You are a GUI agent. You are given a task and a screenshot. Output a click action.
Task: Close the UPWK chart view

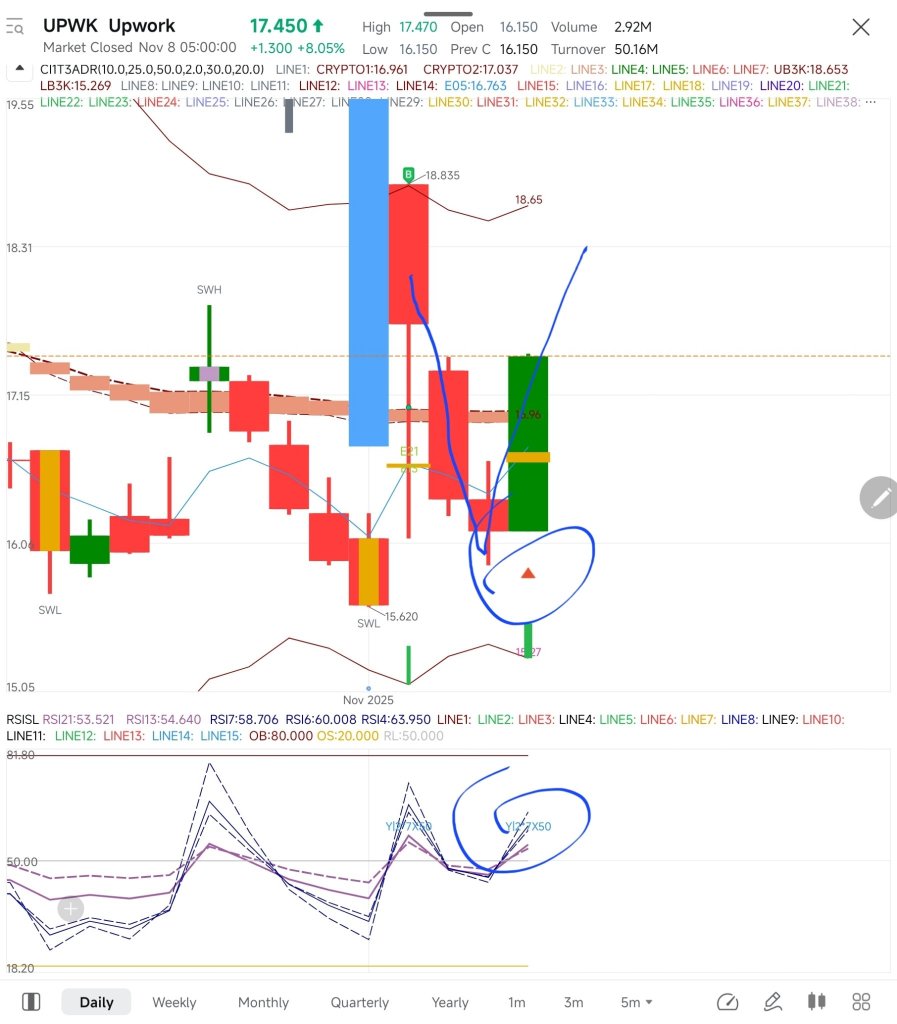pyautogui.click(x=860, y=27)
